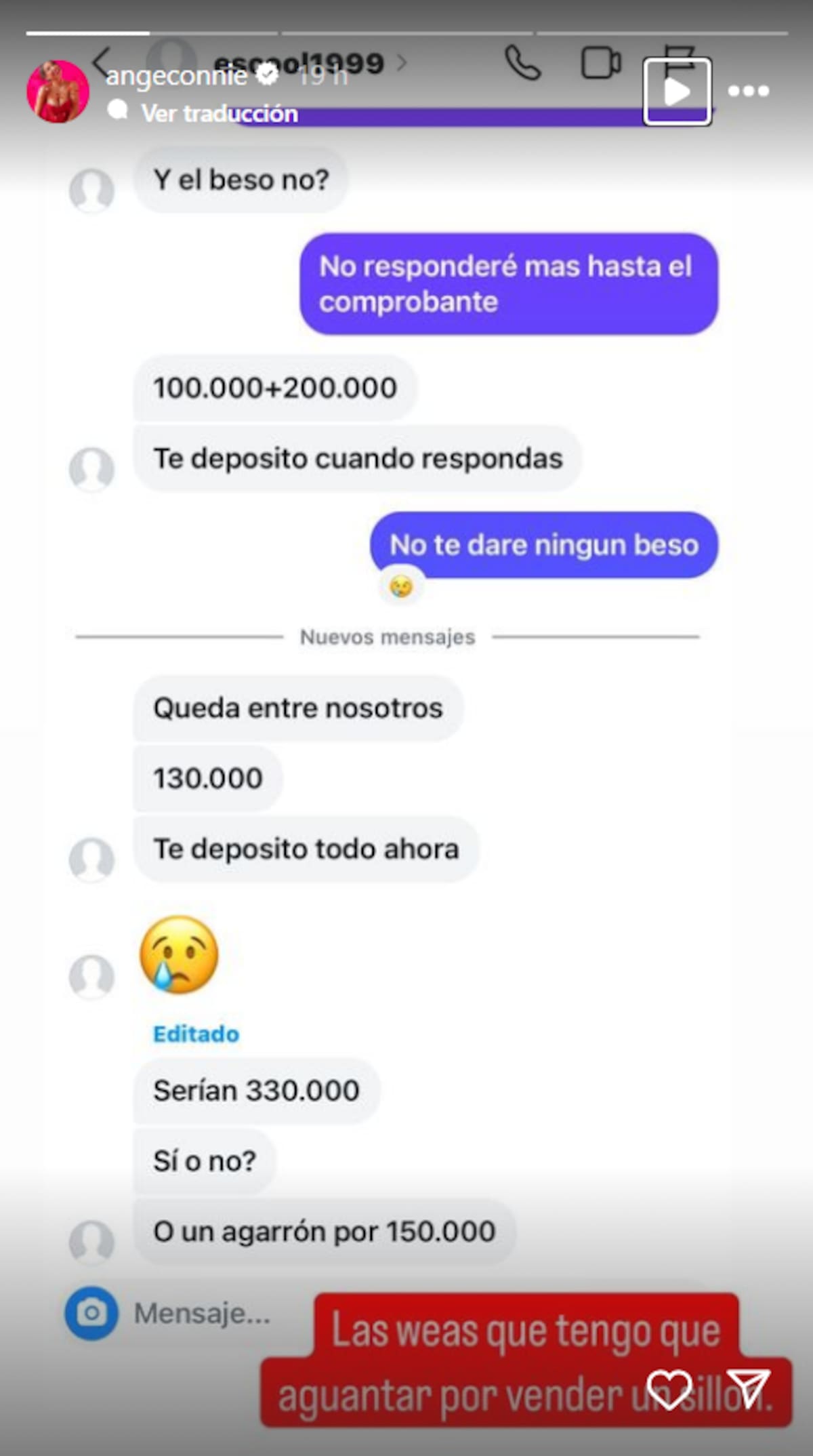The image size is (813, 1456).
Task: Select the 'Y el beso no?' message bubble
Action: (241, 180)
